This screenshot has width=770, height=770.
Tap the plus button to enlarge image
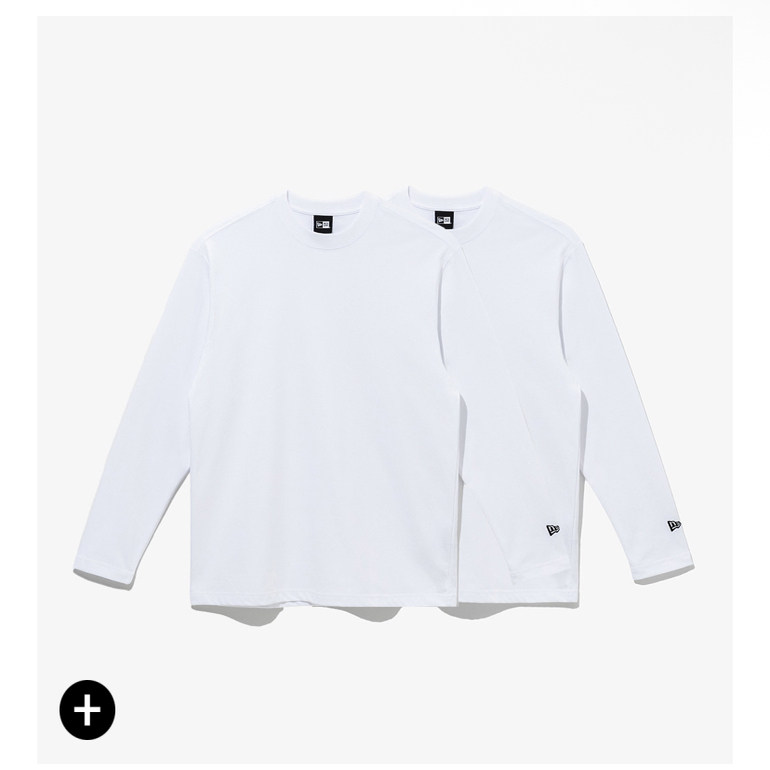coord(87,710)
